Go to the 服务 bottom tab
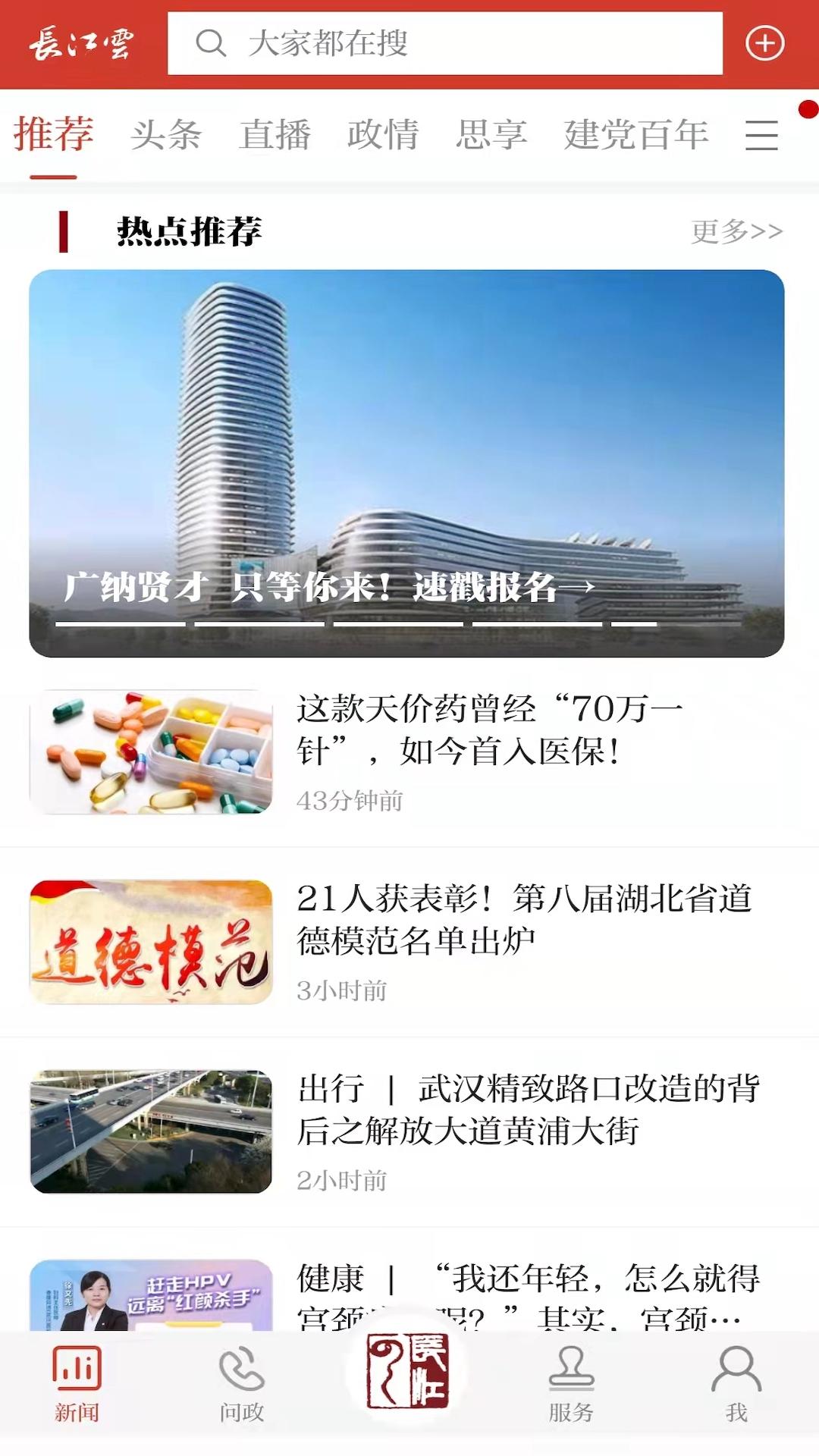This screenshot has height=1456, width=819. (x=571, y=1384)
